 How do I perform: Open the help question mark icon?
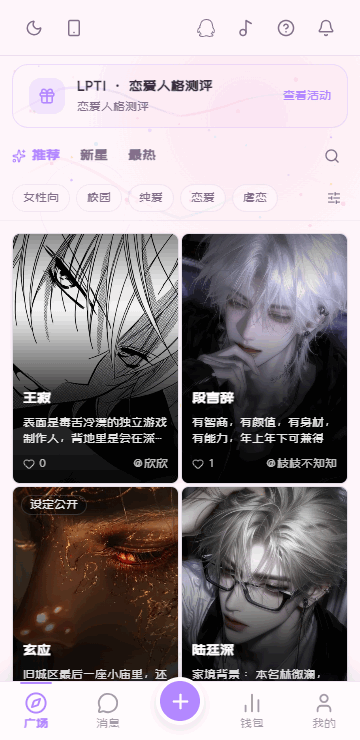tap(286, 28)
